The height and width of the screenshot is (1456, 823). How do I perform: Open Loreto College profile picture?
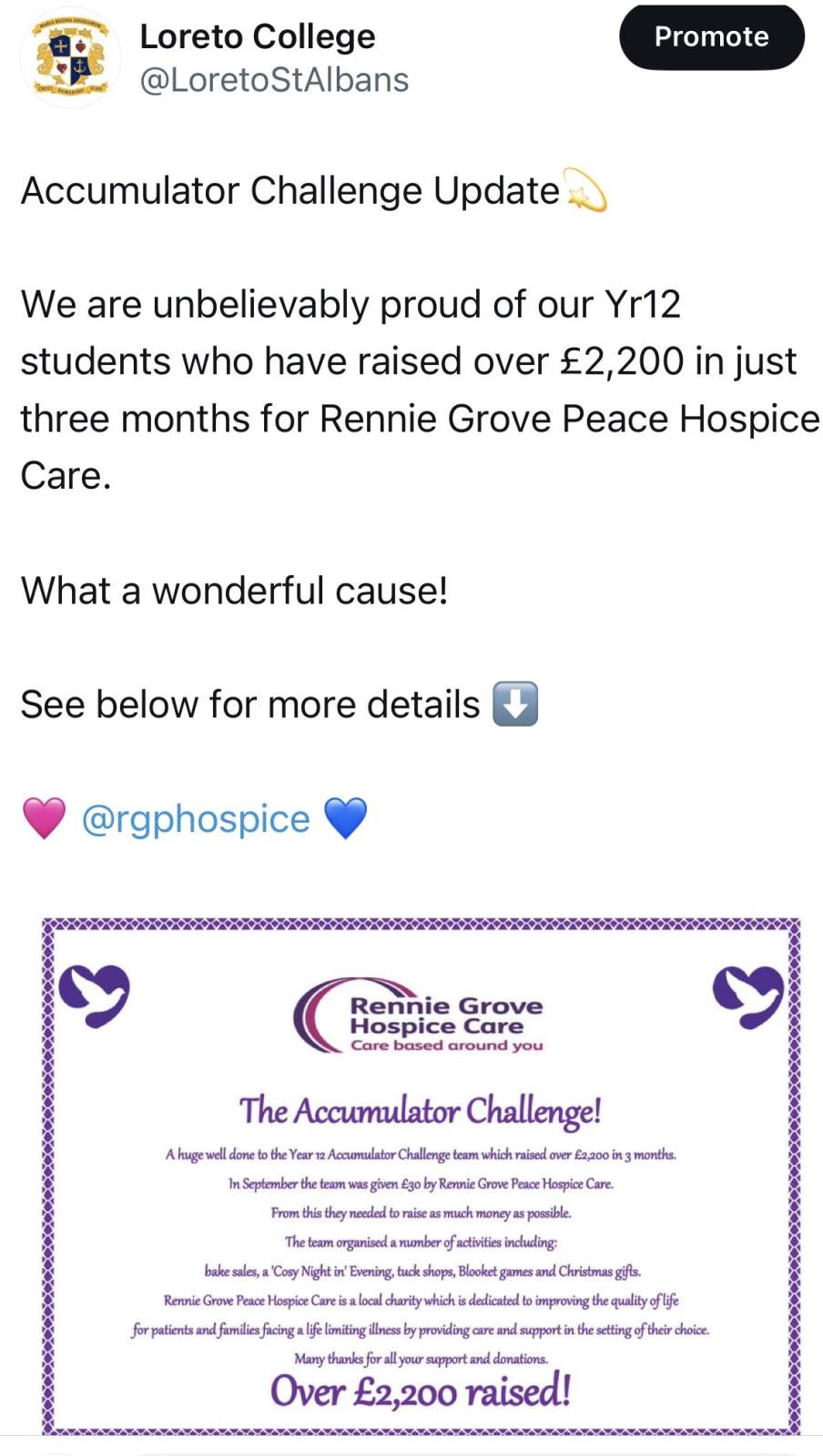click(x=70, y=57)
